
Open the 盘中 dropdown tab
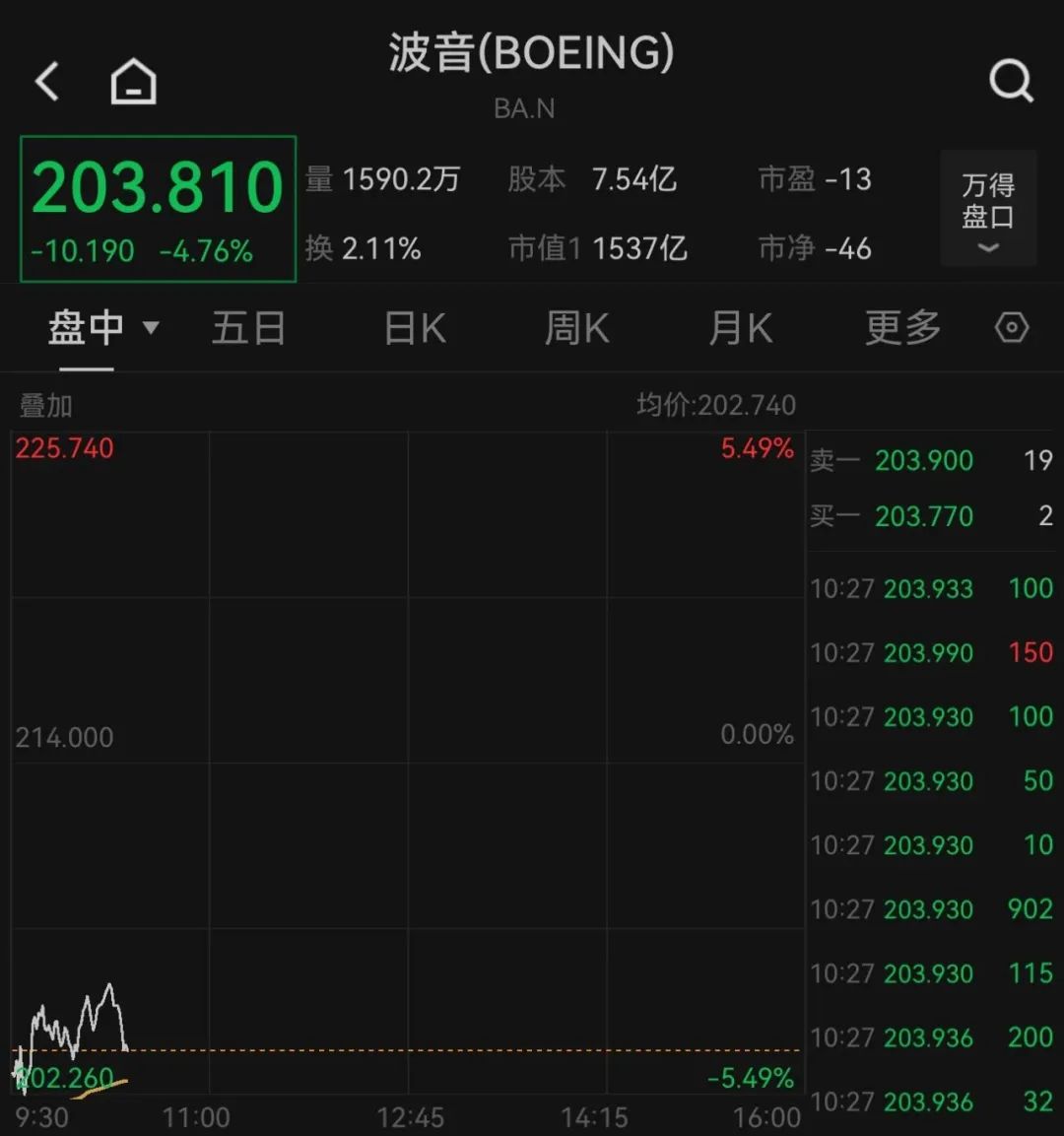tap(102, 328)
